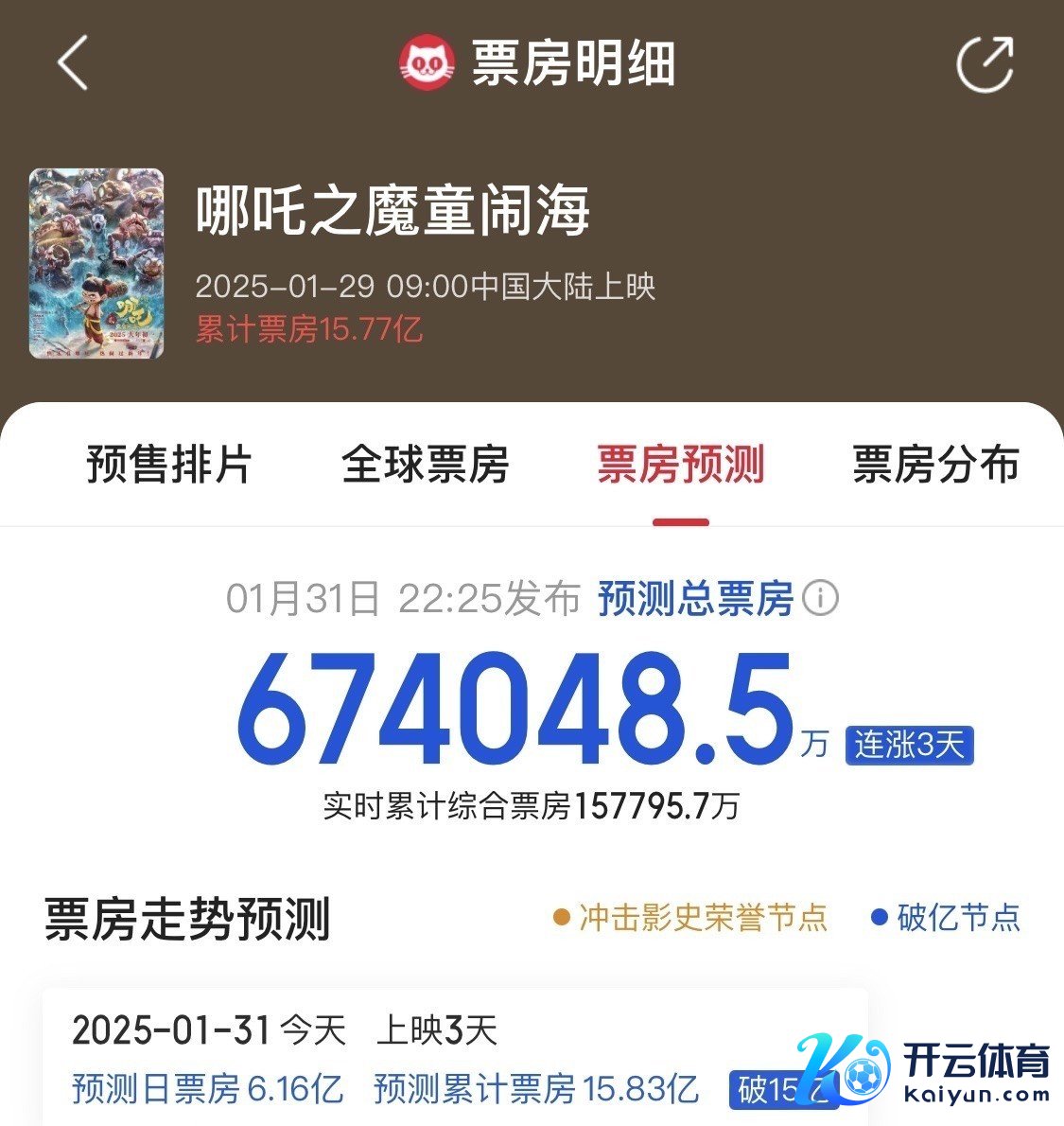Switch to the 票房分布 tab

point(936,465)
